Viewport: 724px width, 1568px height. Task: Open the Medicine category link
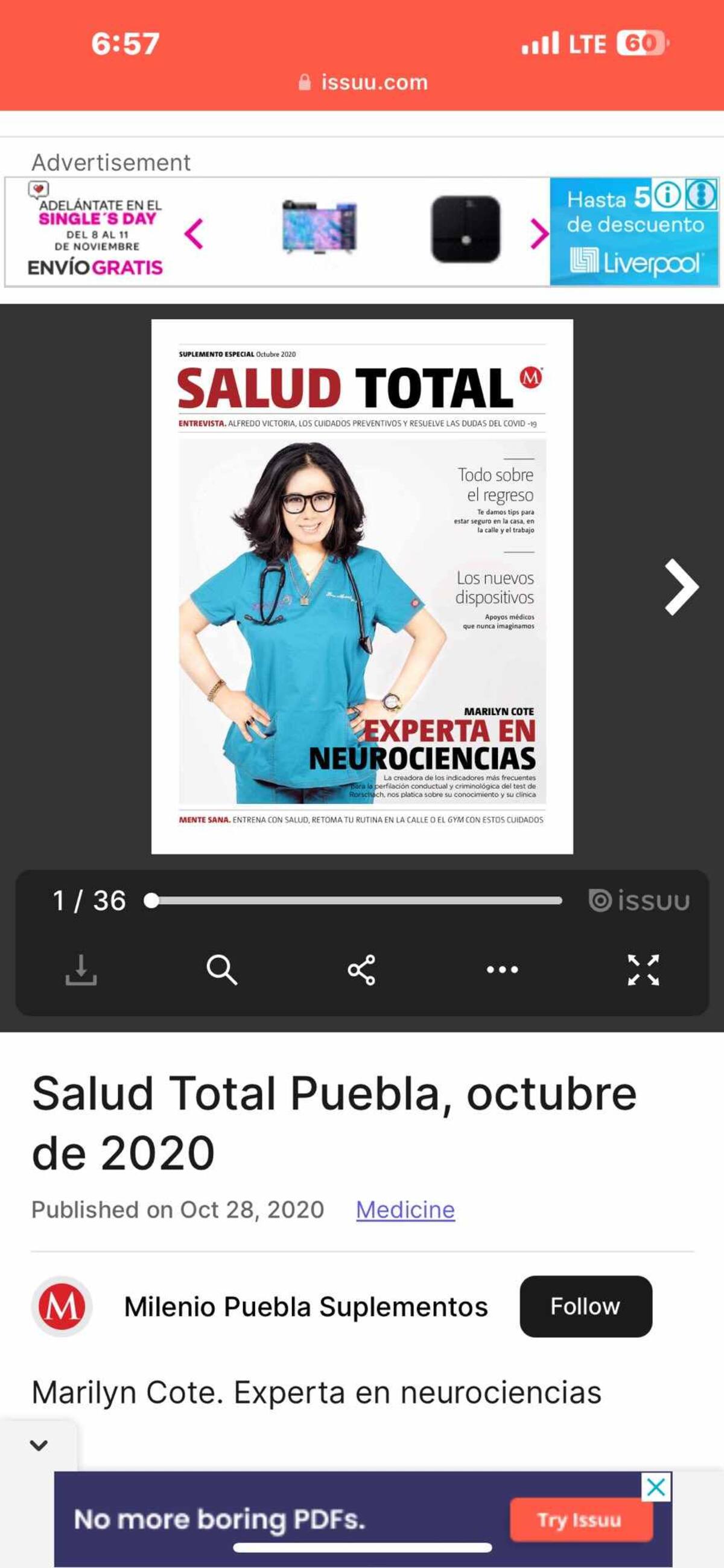[405, 1209]
